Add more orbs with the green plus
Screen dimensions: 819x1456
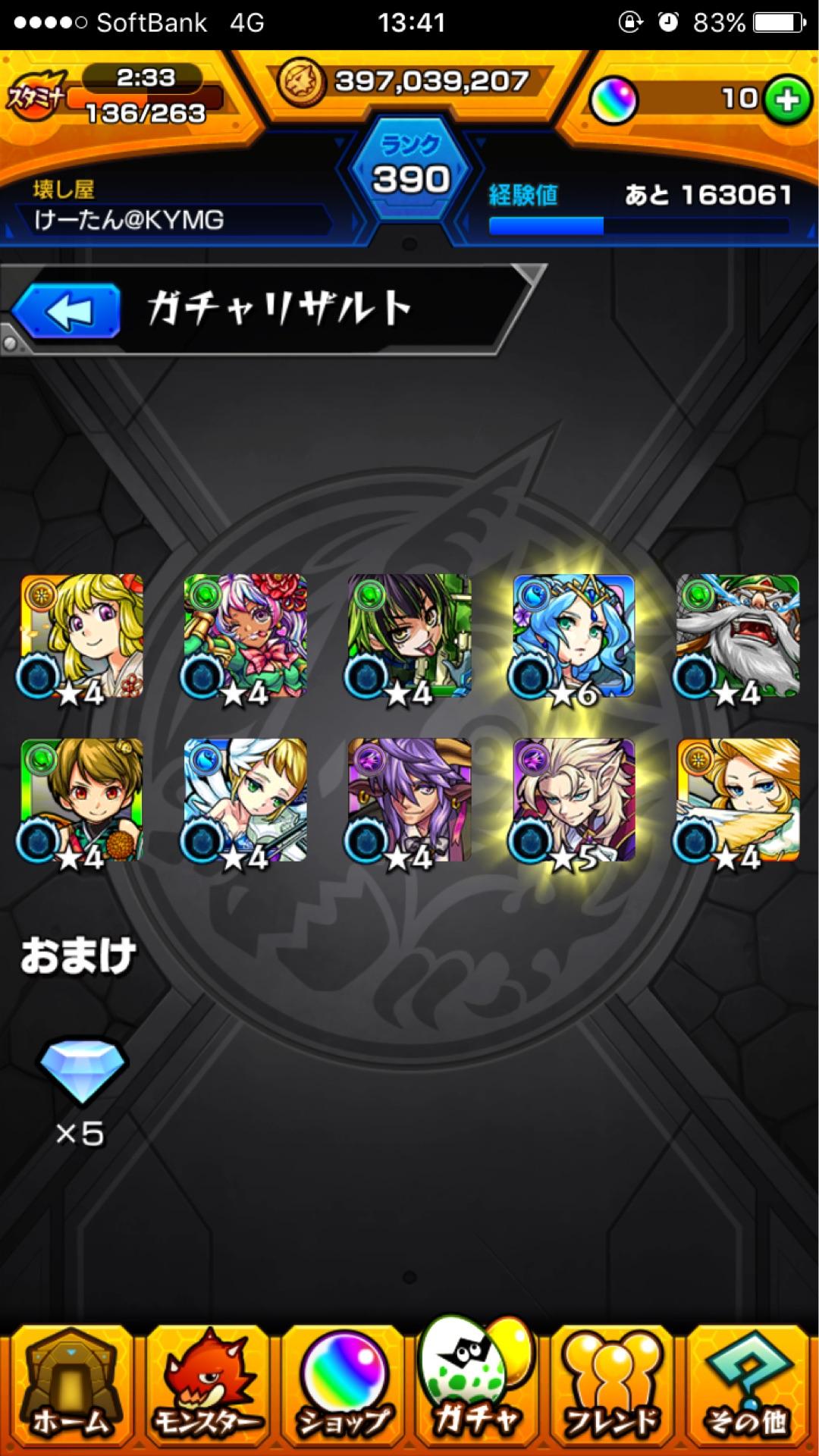[x=786, y=99]
